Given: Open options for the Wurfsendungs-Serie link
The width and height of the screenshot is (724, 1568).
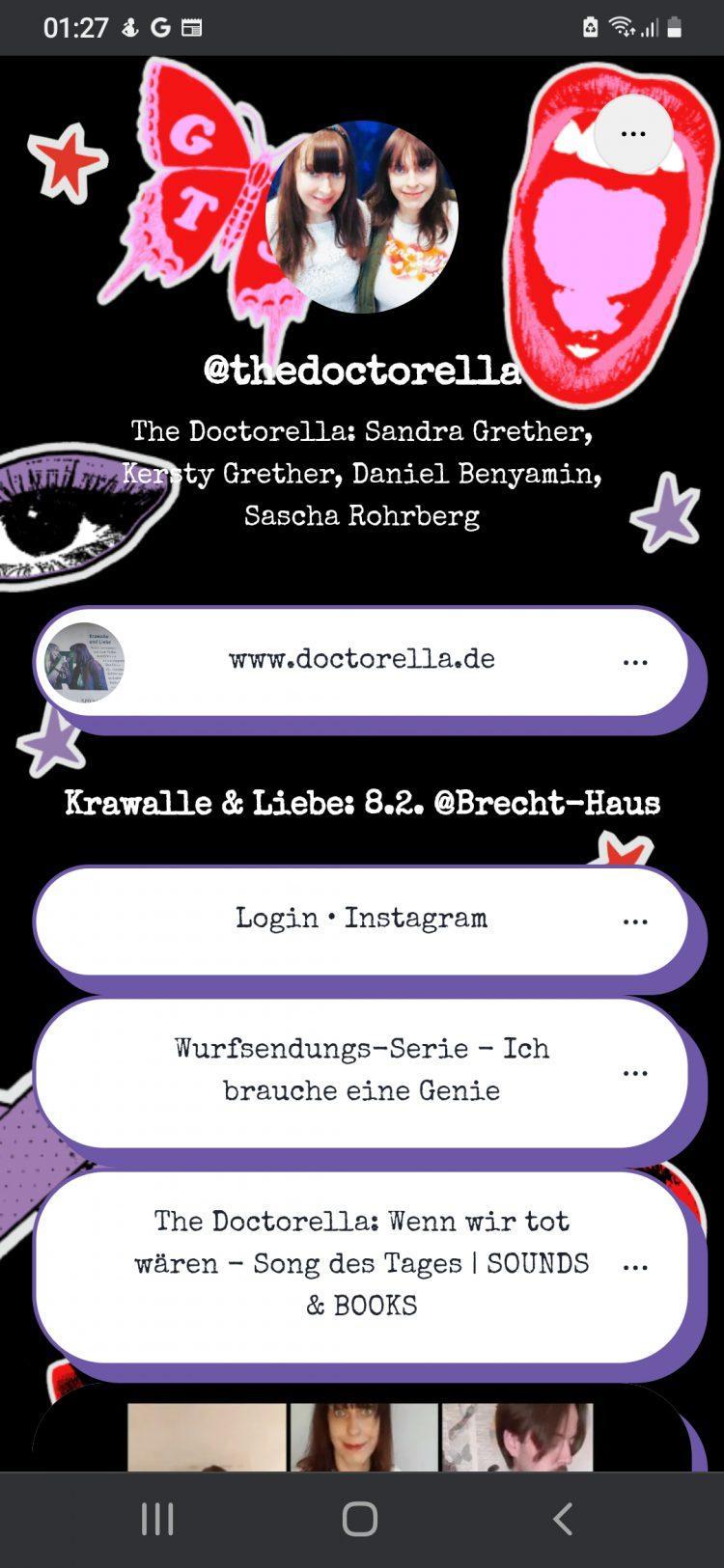Looking at the screenshot, I should click(x=635, y=1073).
